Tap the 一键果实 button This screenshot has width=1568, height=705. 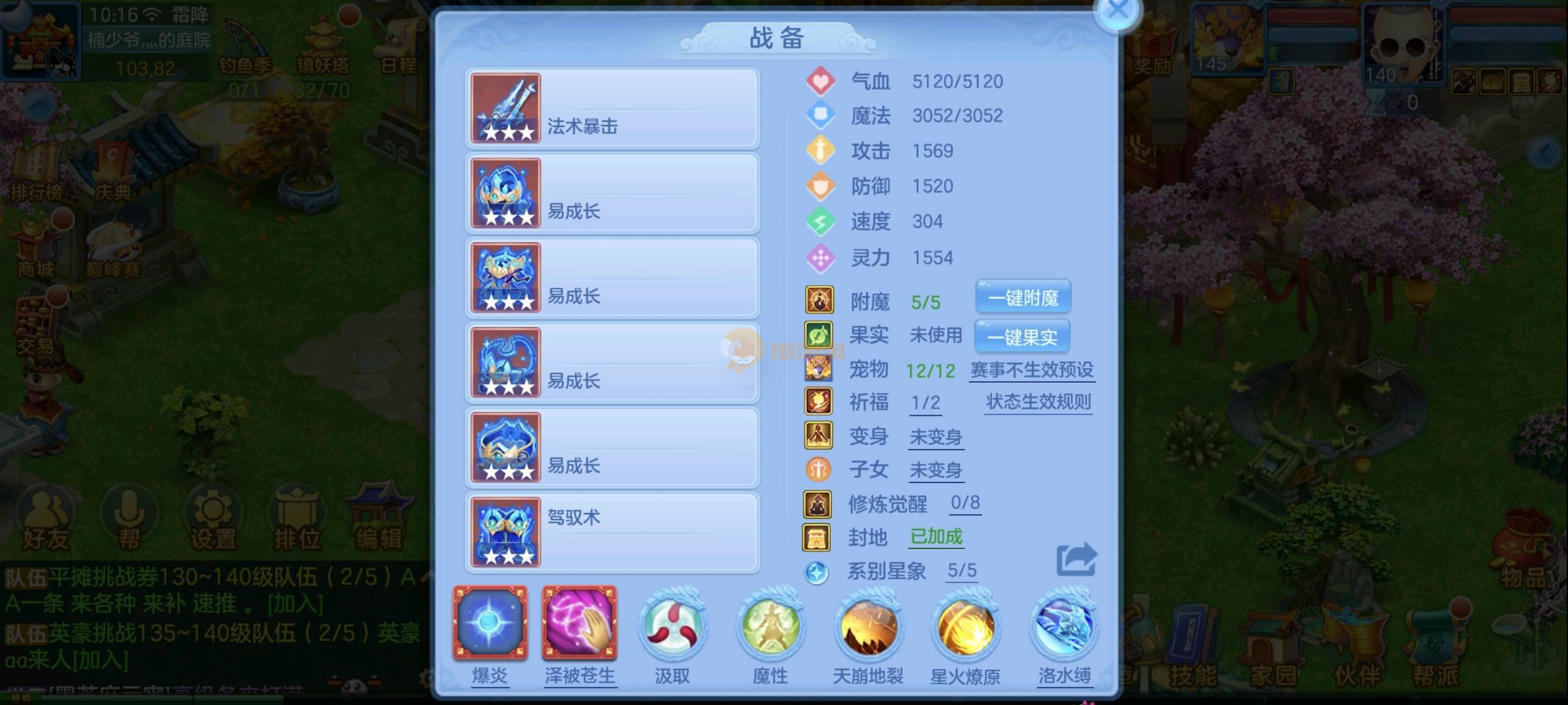1022,337
